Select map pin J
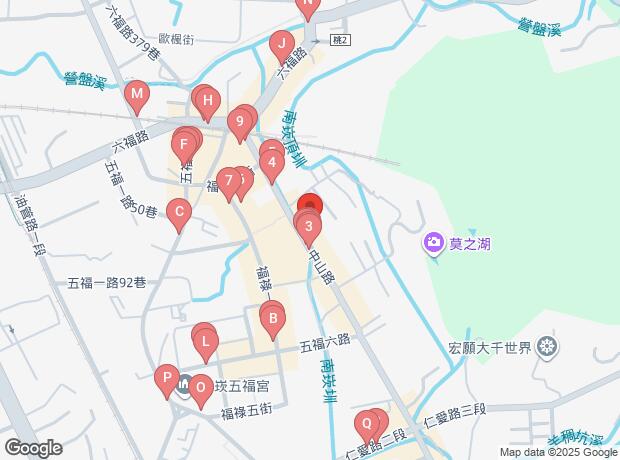 pyautogui.click(x=282, y=45)
